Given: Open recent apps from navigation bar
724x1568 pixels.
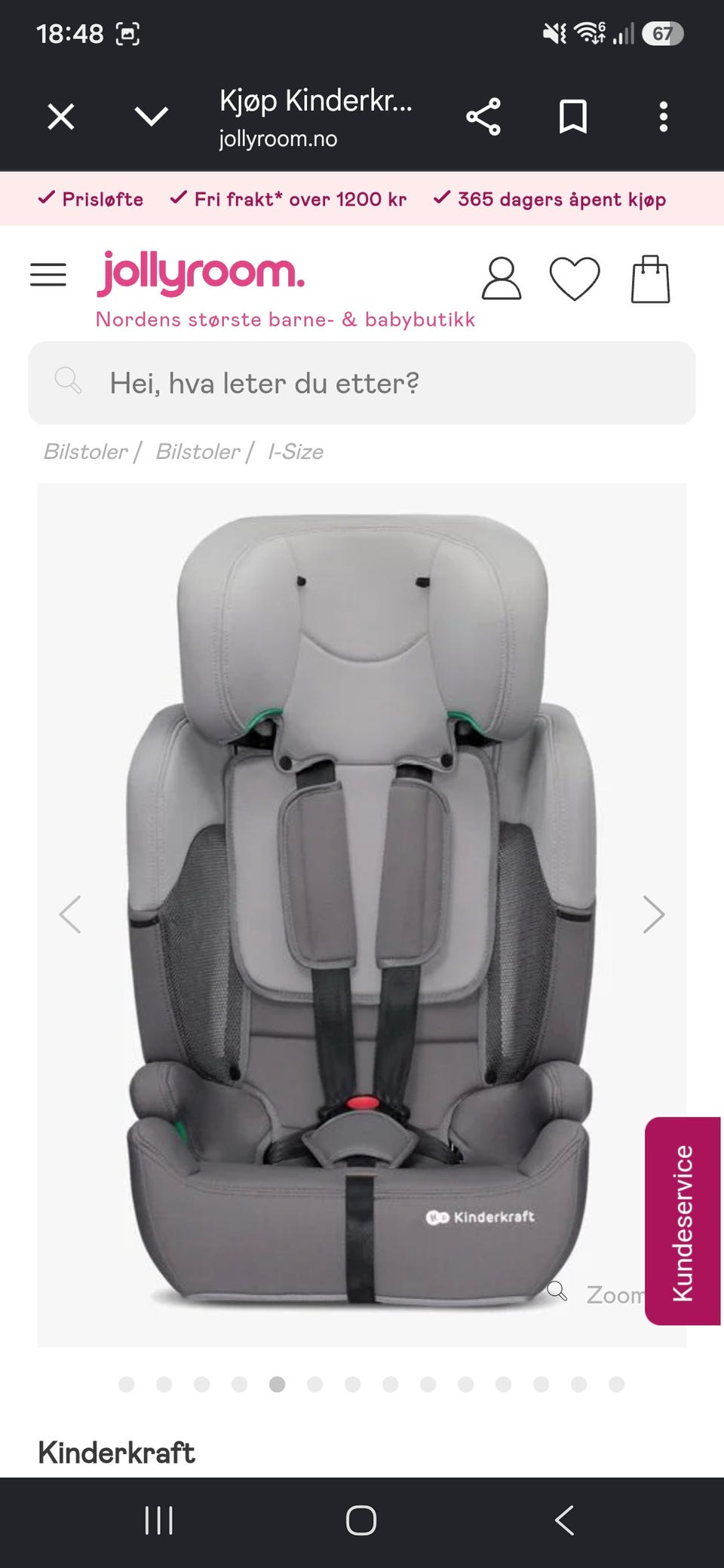Looking at the screenshot, I should (x=159, y=1521).
